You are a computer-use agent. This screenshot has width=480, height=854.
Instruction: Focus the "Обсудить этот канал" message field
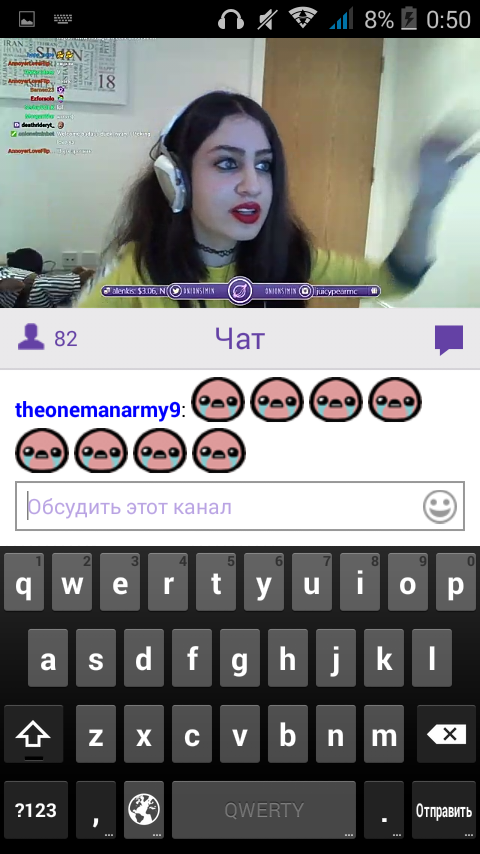pyautogui.click(x=218, y=507)
